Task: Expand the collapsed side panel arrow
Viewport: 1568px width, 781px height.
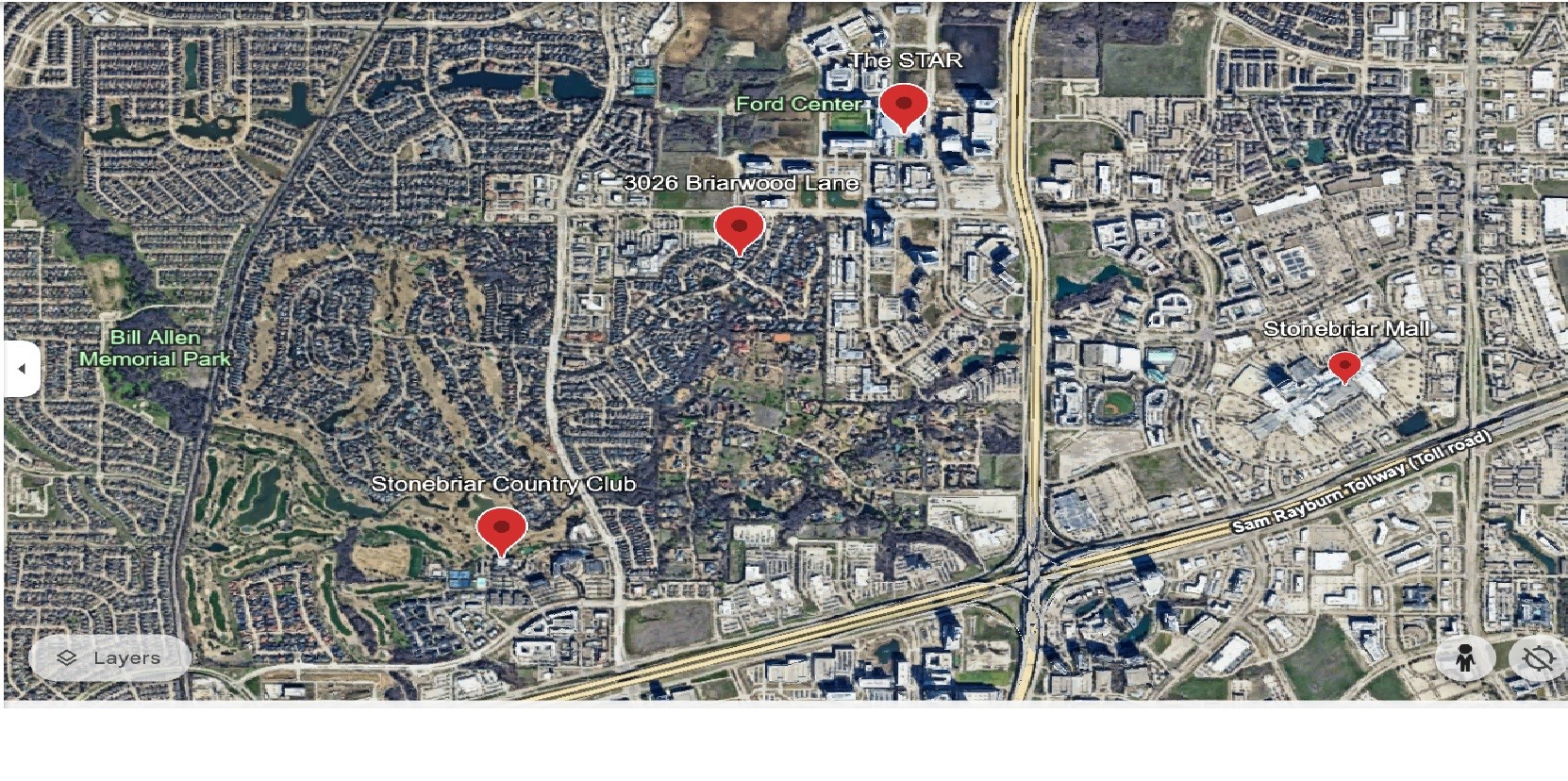Action: click(x=22, y=369)
